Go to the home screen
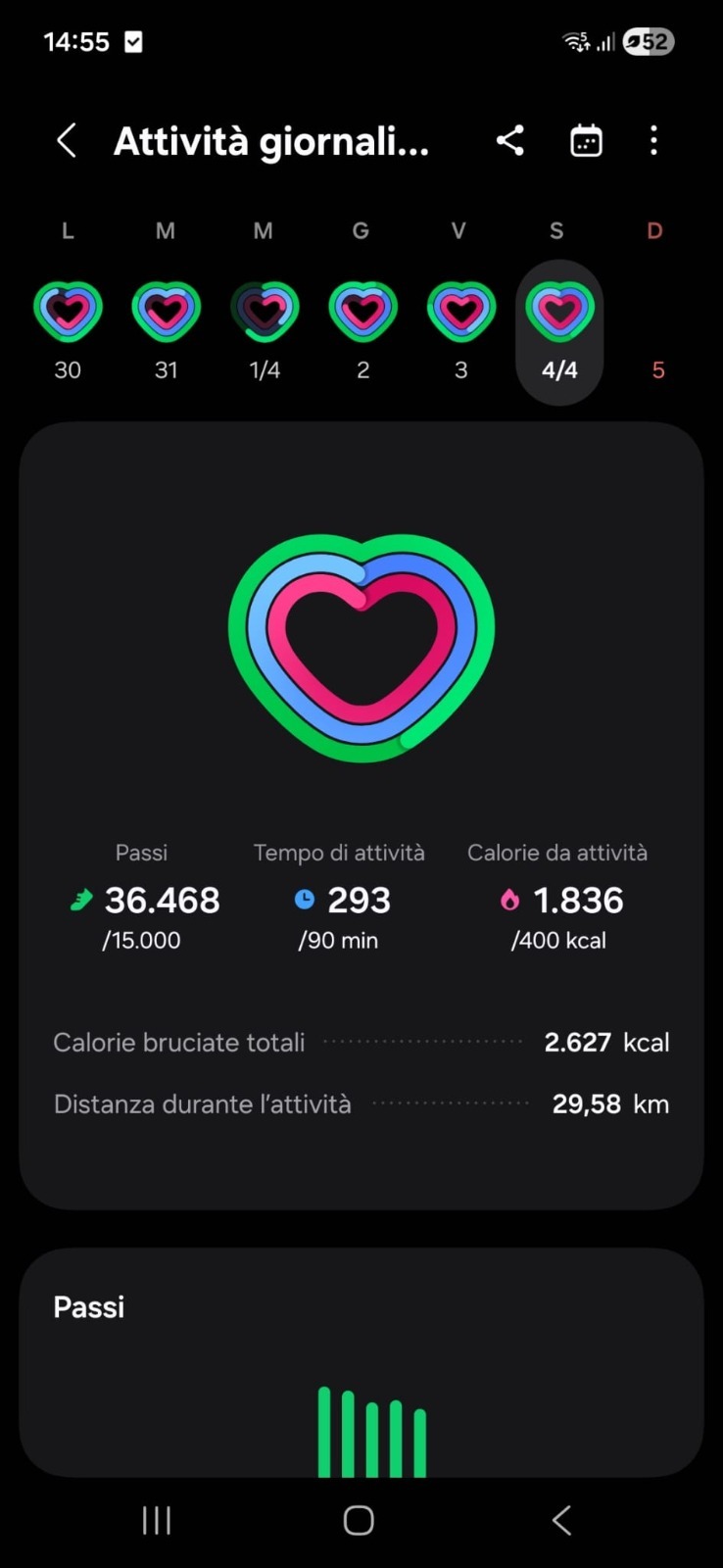The height and width of the screenshot is (1568, 723). point(359,1520)
